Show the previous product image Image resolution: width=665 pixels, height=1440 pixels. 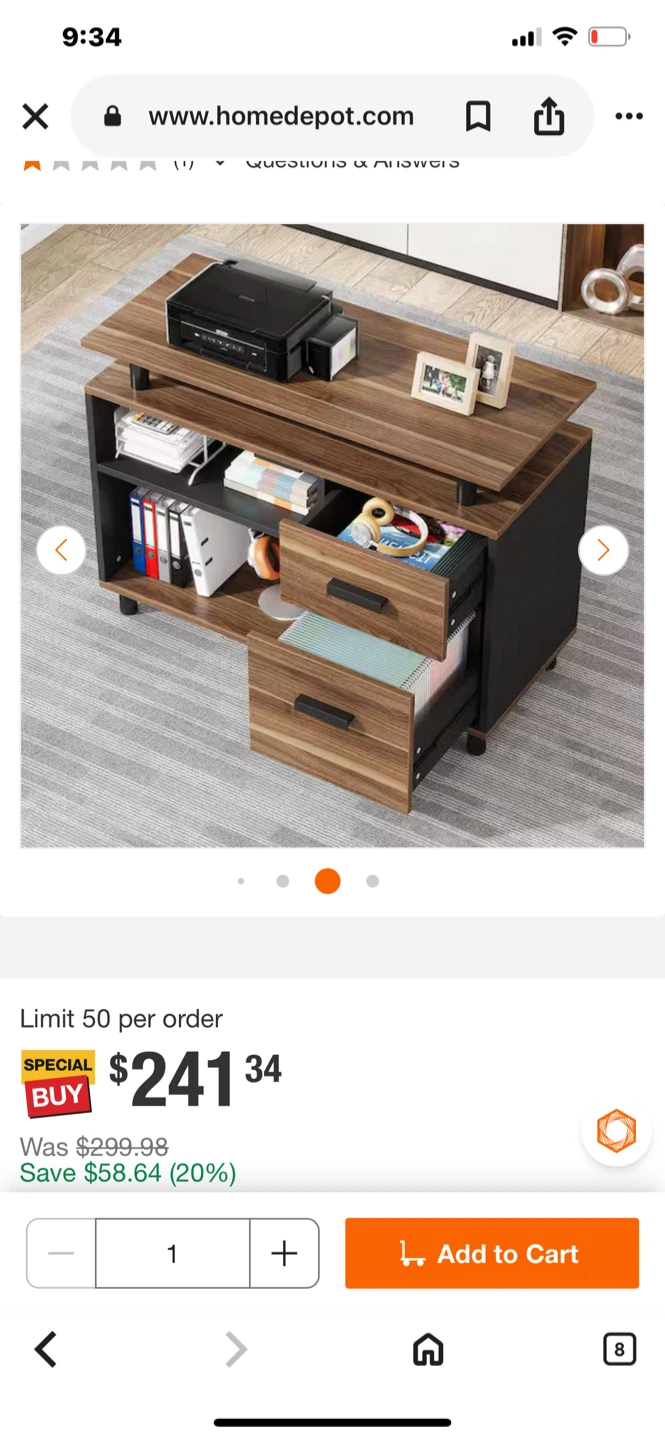tap(61, 550)
